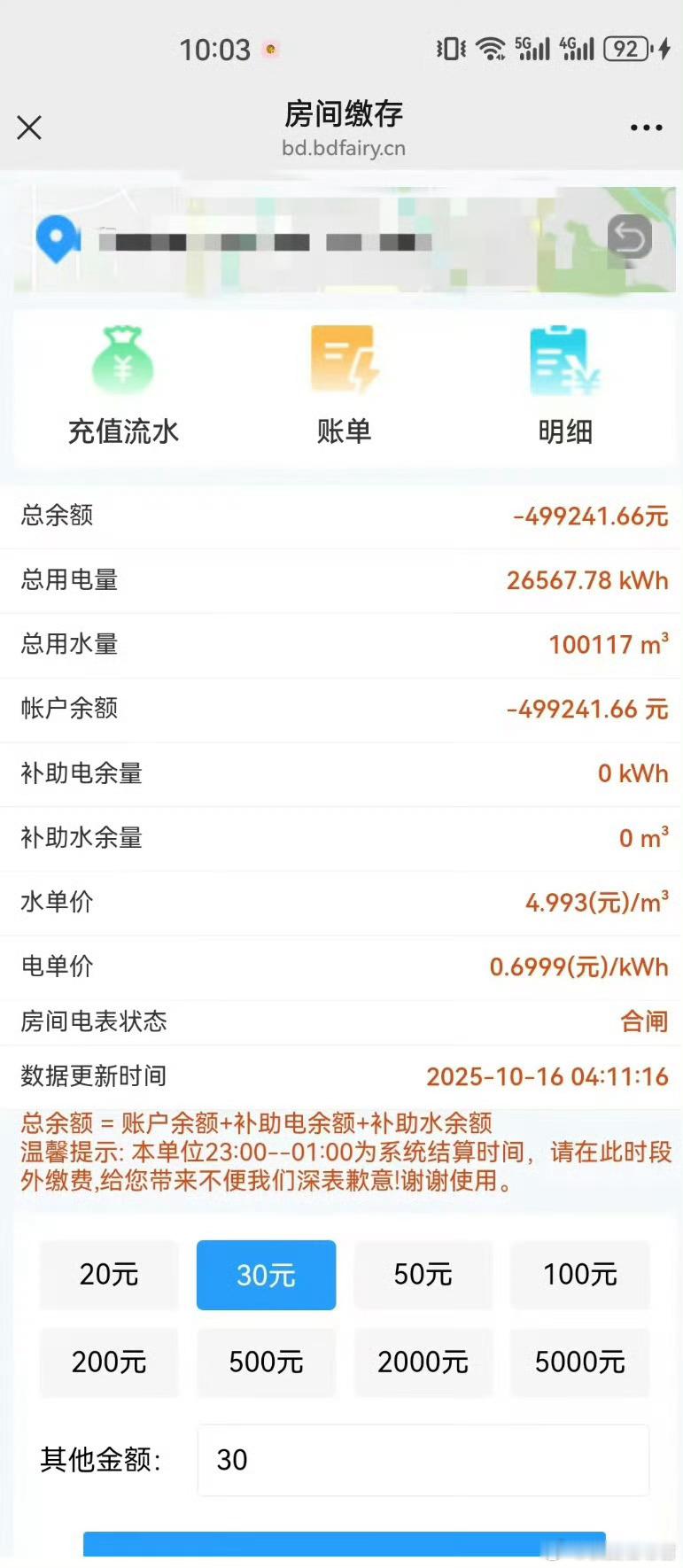Edit the 其他金额 input field
Image resolution: width=683 pixels, height=1568 pixels.
pos(423,1460)
